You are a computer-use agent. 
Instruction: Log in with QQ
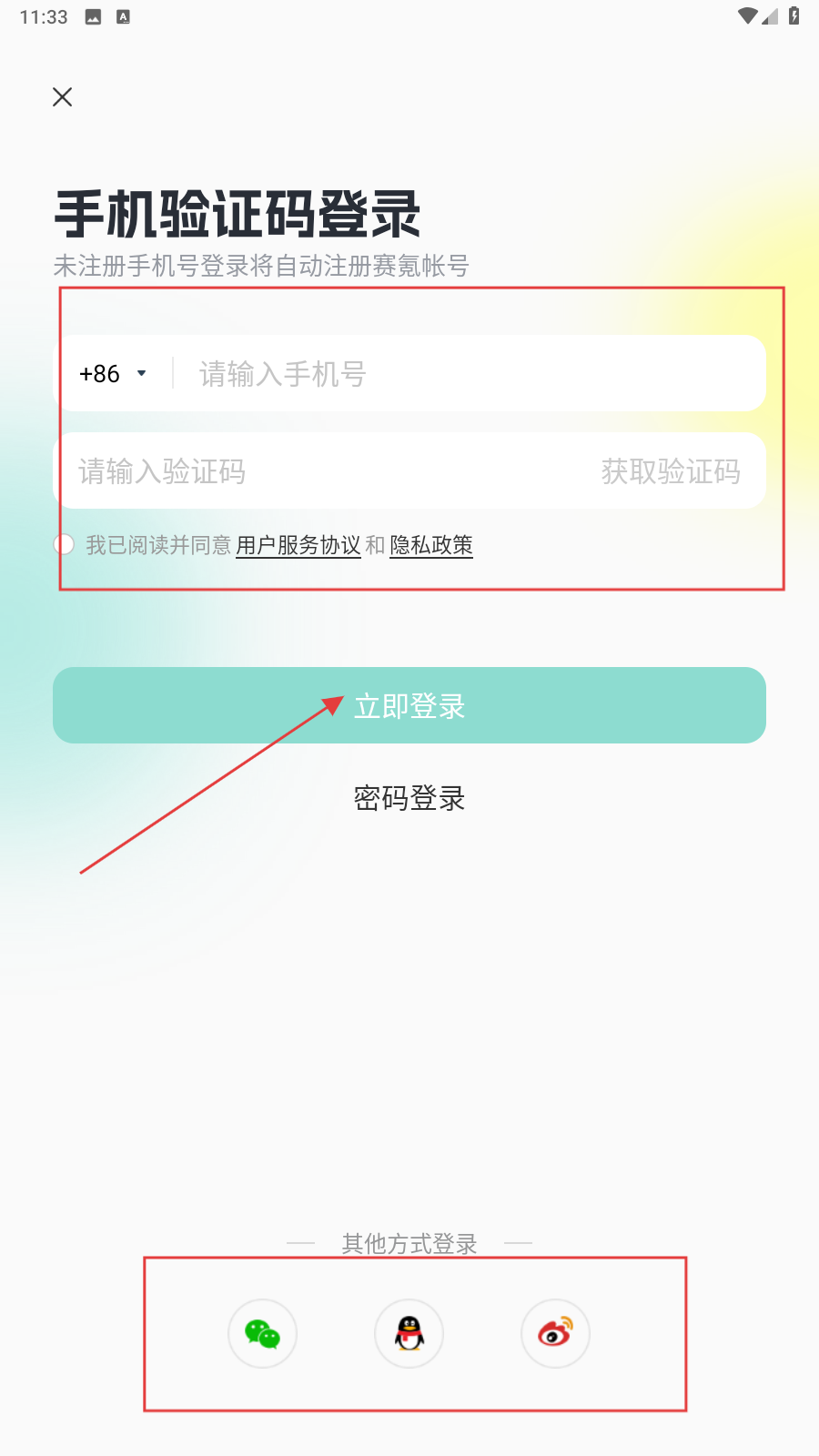(x=409, y=1333)
